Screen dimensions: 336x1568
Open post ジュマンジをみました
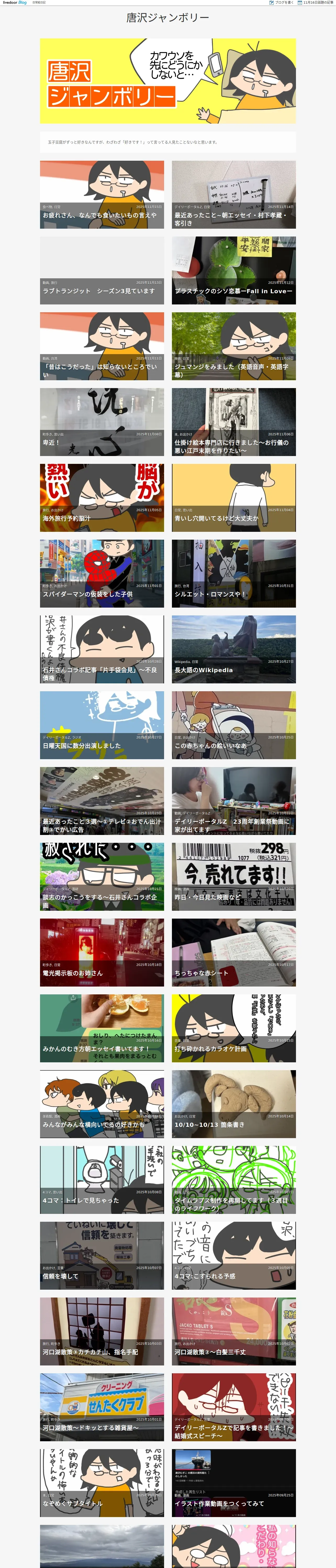pos(234,346)
